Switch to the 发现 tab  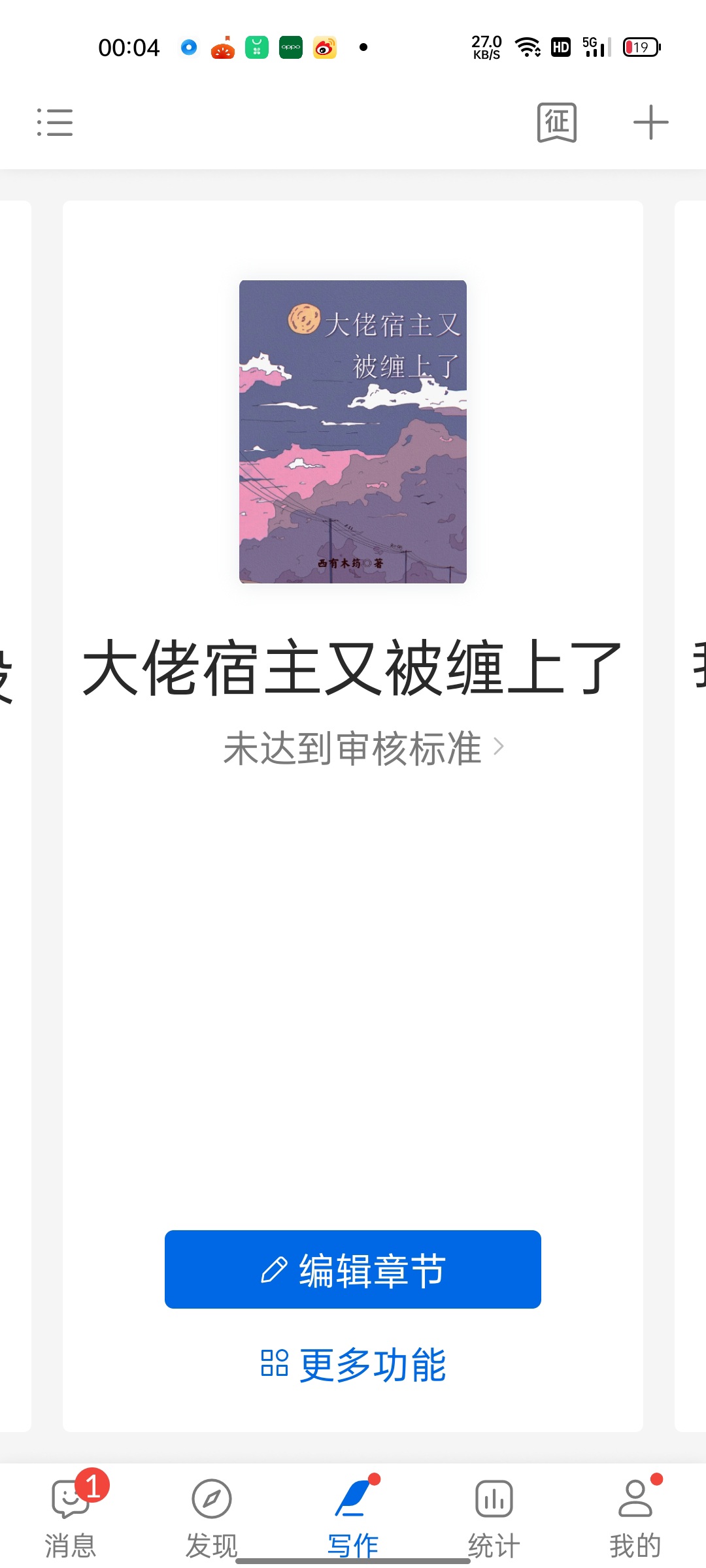(212, 1516)
